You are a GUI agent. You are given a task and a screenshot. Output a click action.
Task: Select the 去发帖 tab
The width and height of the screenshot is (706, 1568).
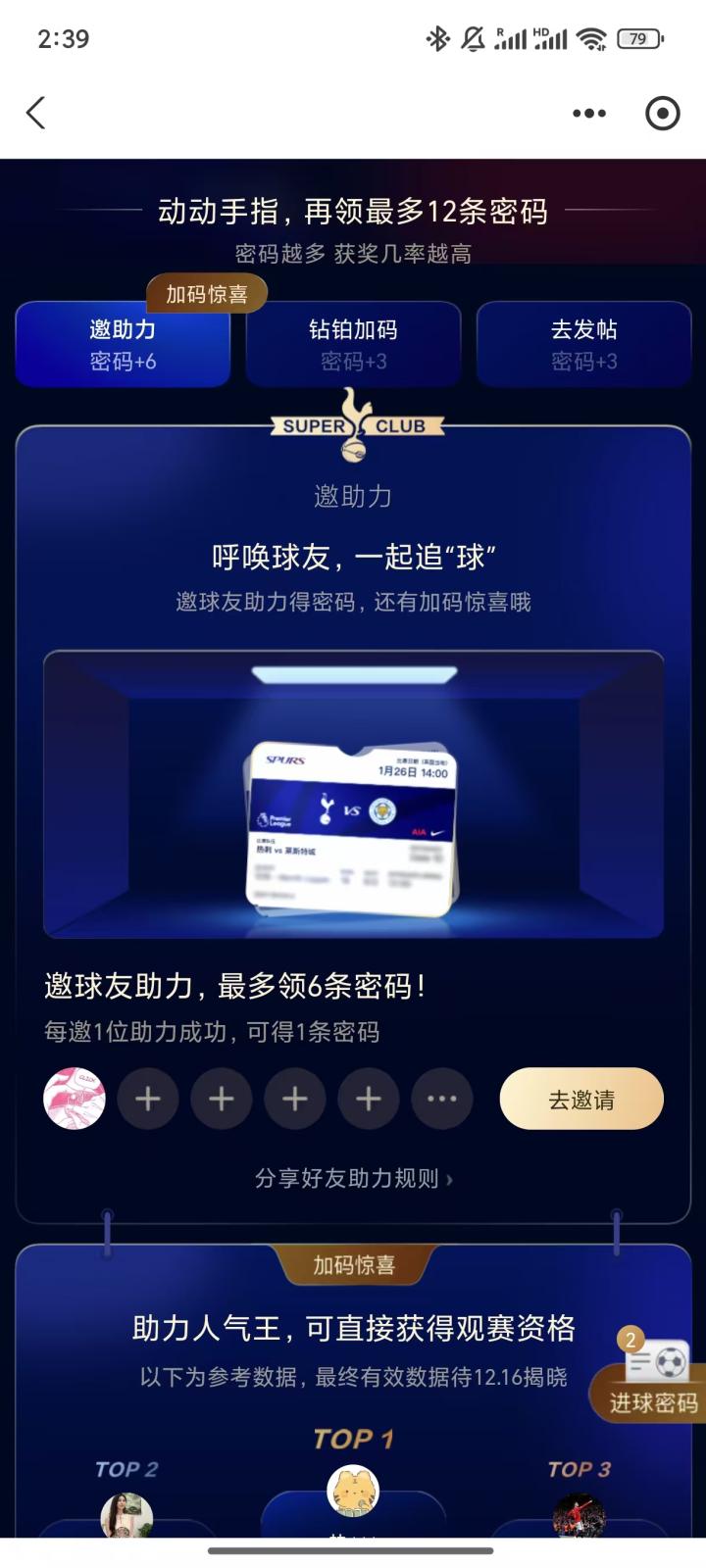pos(583,345)
